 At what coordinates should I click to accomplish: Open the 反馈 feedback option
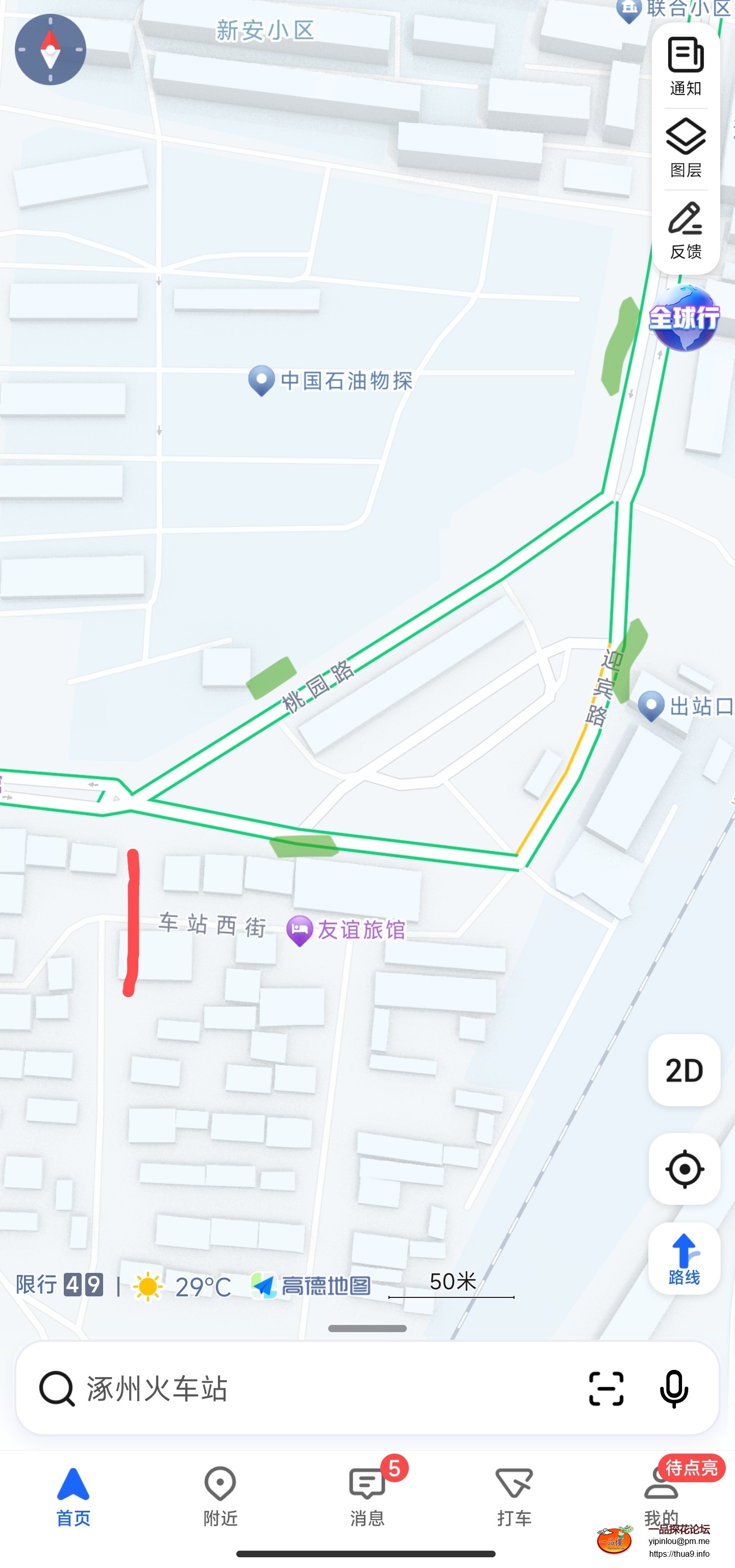click(685, 229)
